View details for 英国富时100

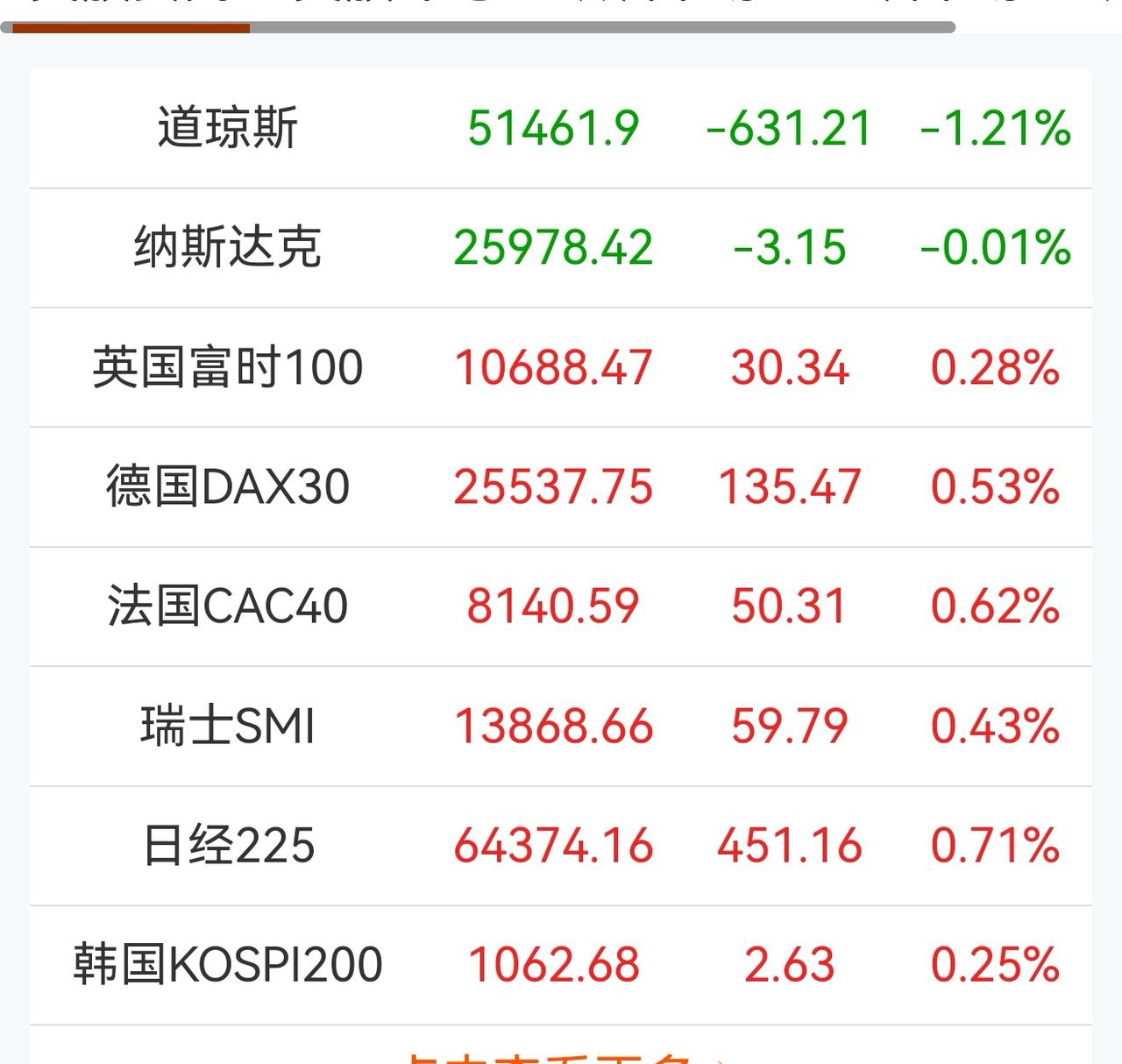[x=561, y=367]
